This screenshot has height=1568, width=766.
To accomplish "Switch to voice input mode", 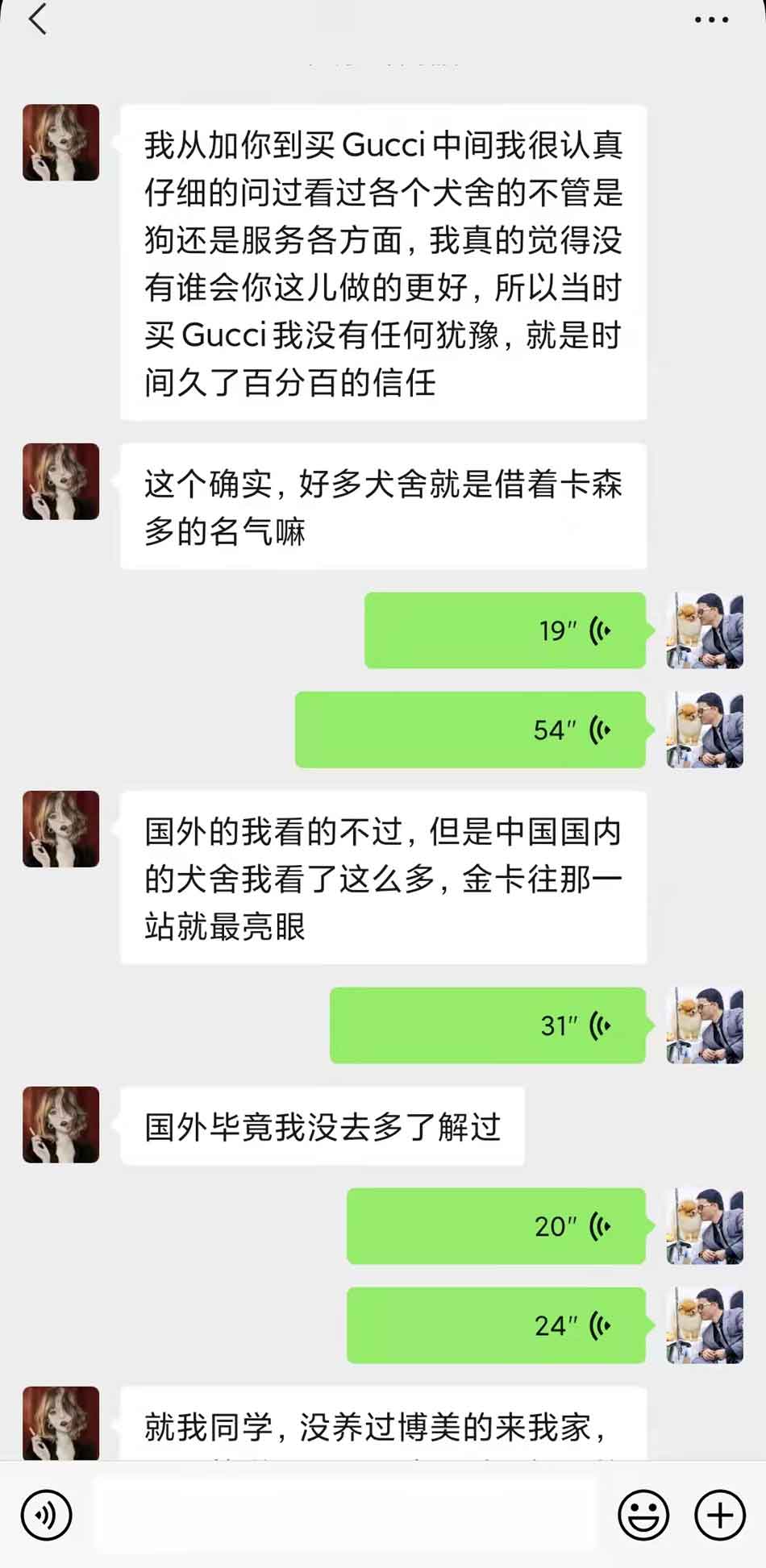I will point(46,1516).
